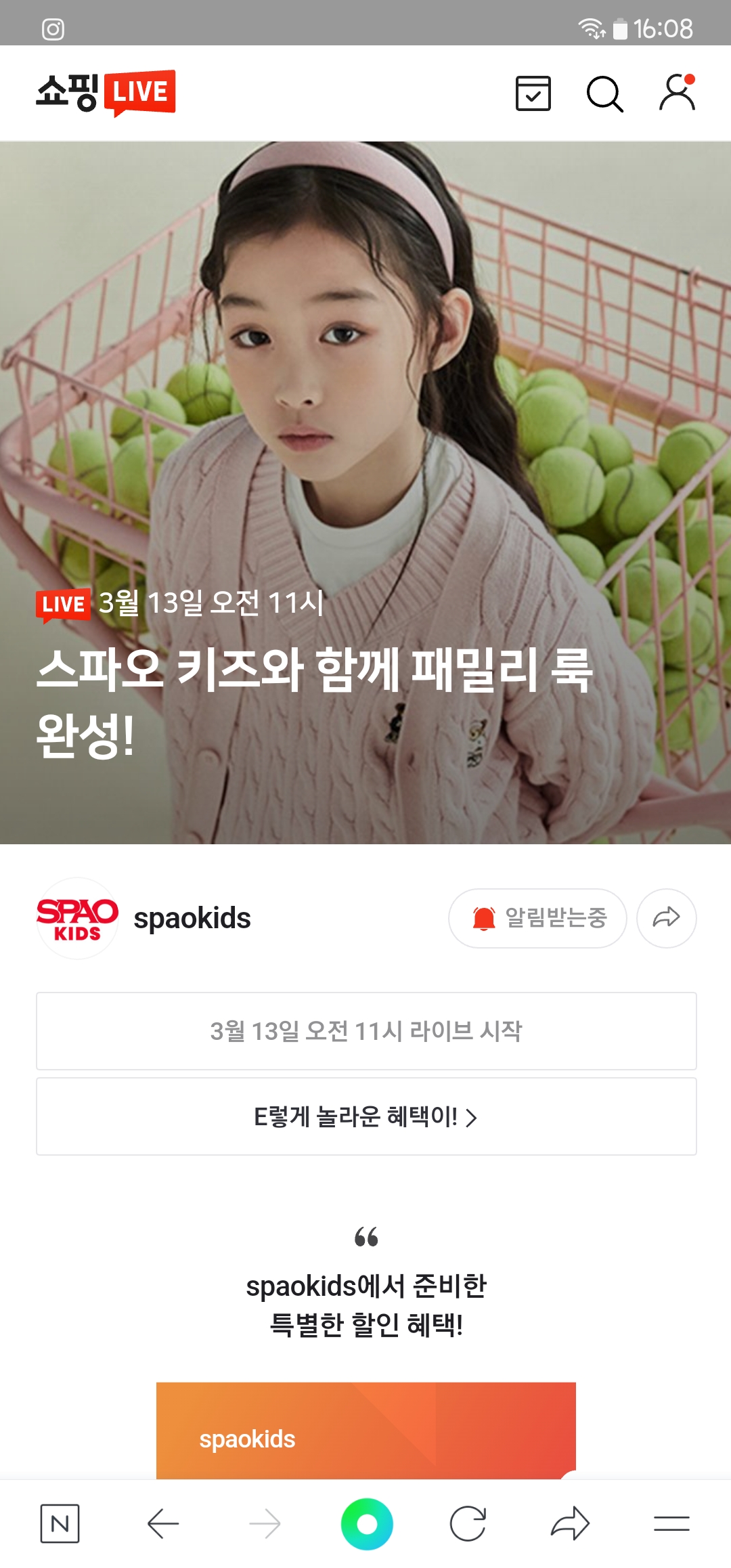
Task: Open search in the app bar
Action: tap(604, 93)
